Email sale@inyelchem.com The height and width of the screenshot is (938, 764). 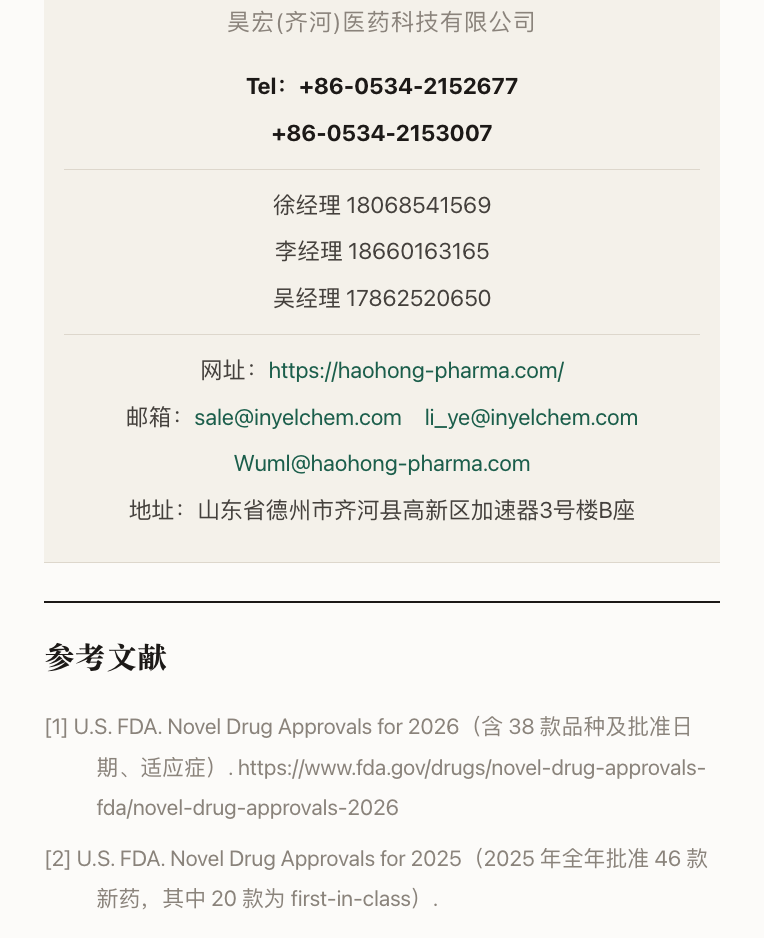point(298,418)
